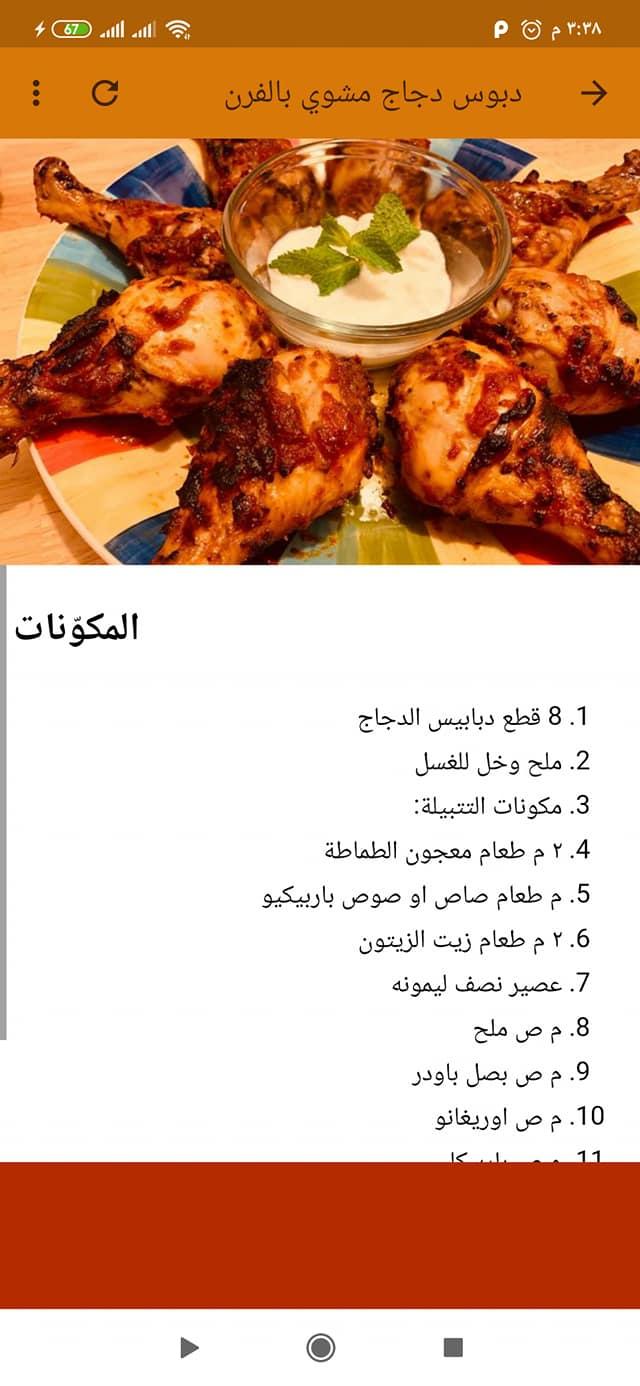Open the three-dot overflow menu
Image resolution: width=640 pixels, height=1386 pixels.
[x=36, y=93]
